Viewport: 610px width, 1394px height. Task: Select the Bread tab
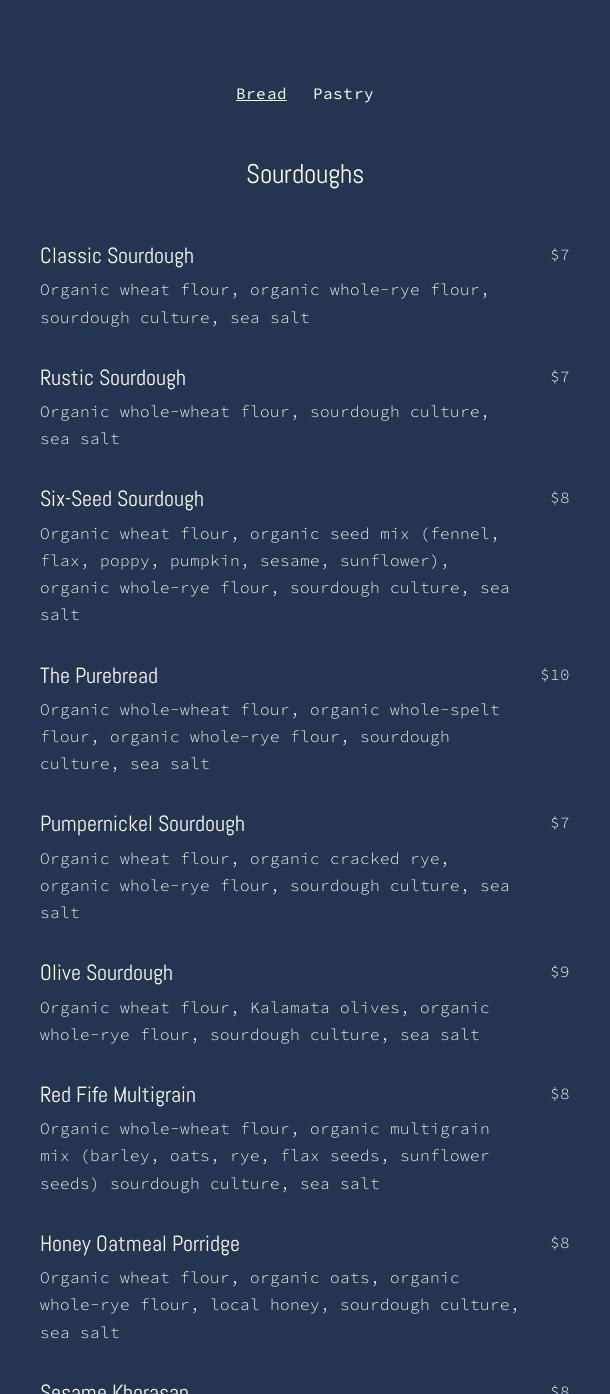261,94
